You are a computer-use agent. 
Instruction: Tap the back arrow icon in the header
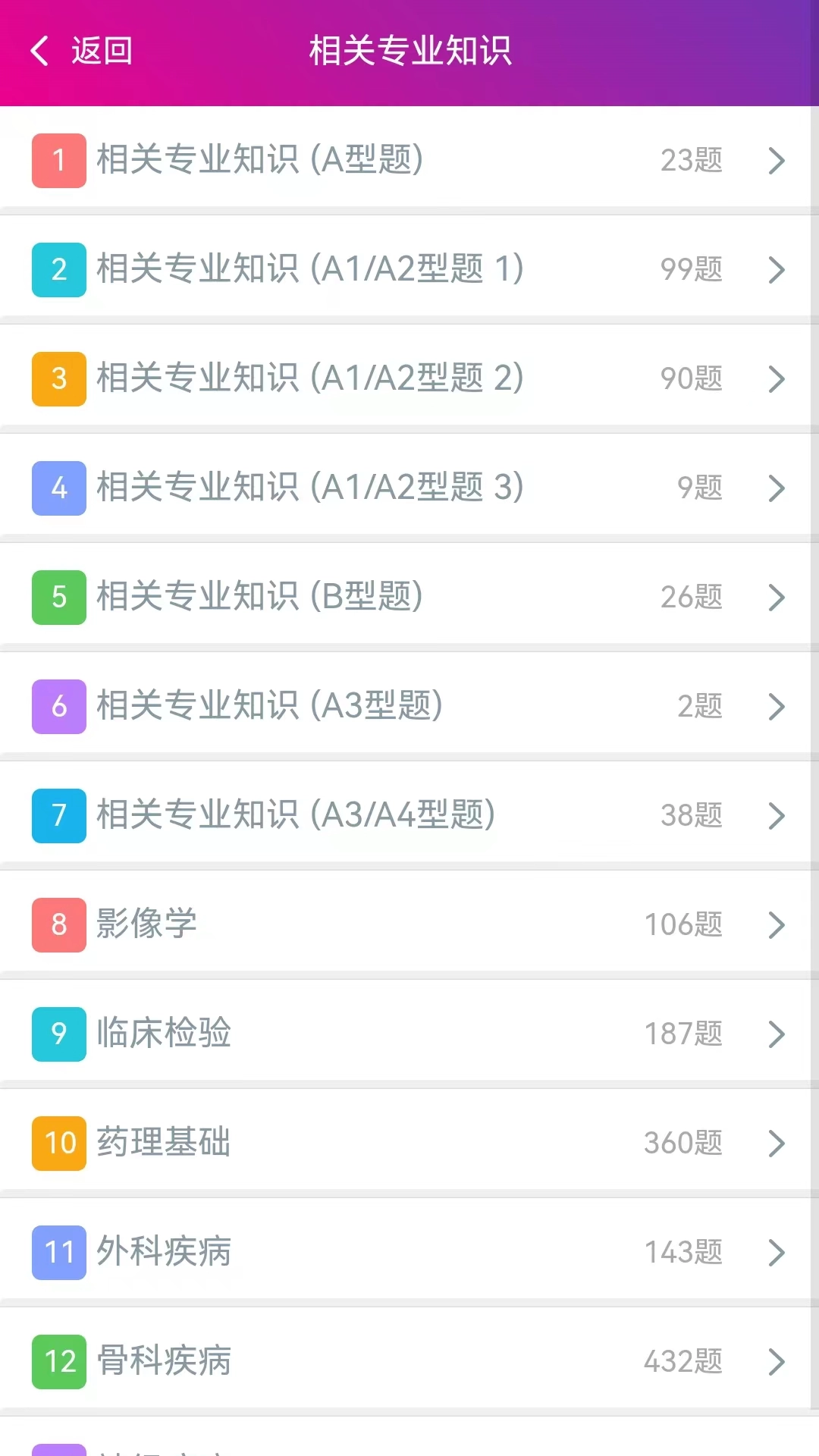[40, 50]
